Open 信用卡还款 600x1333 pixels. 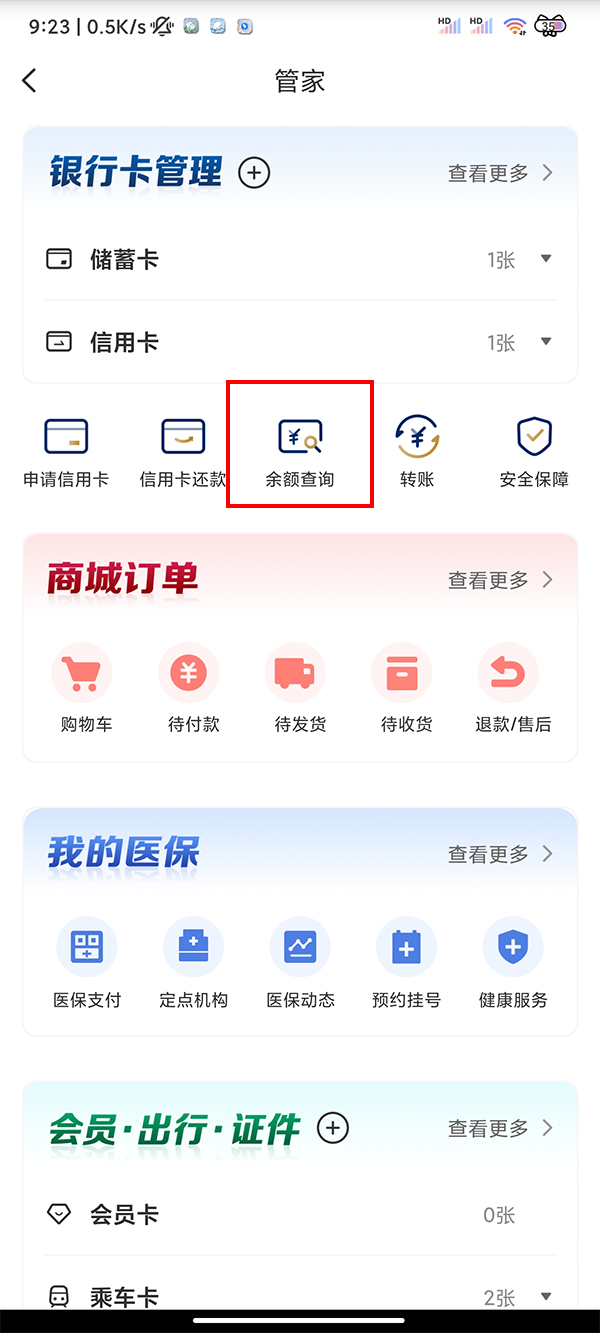tap(183, 451)
